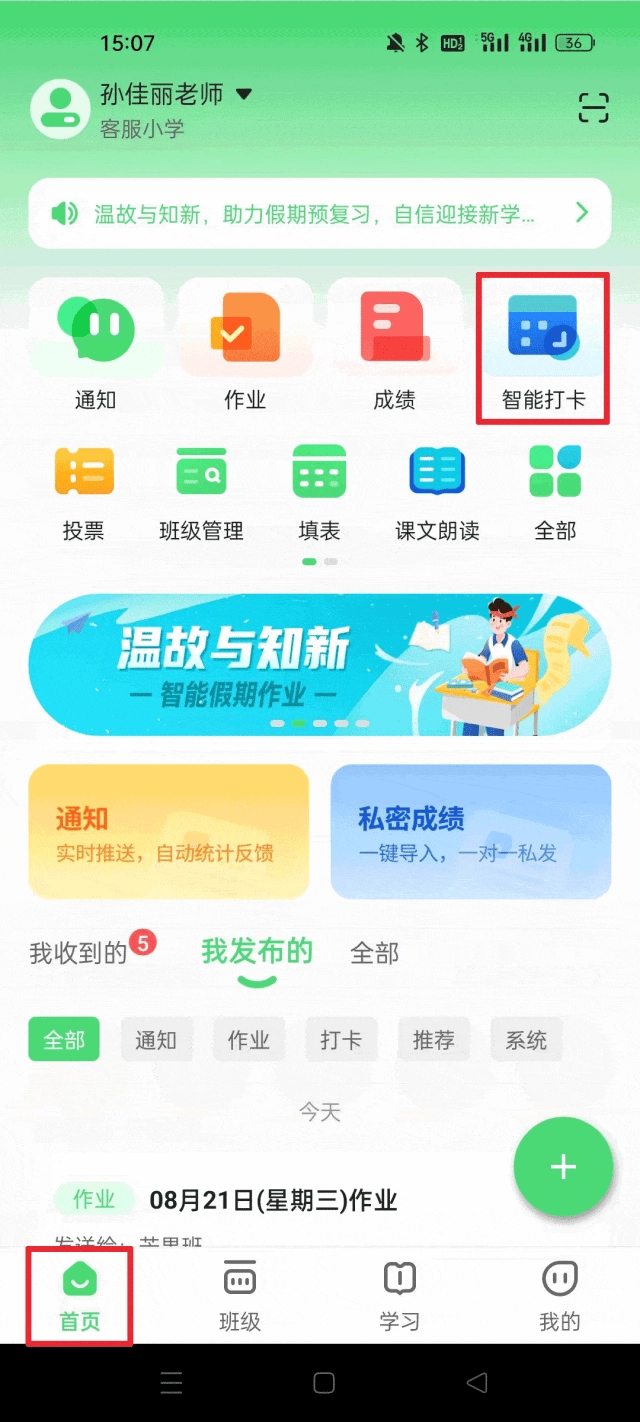Expand the 孙佳丽老师 account dropdown
Viewport: 640px width, 1422px height.
point(243,95)
